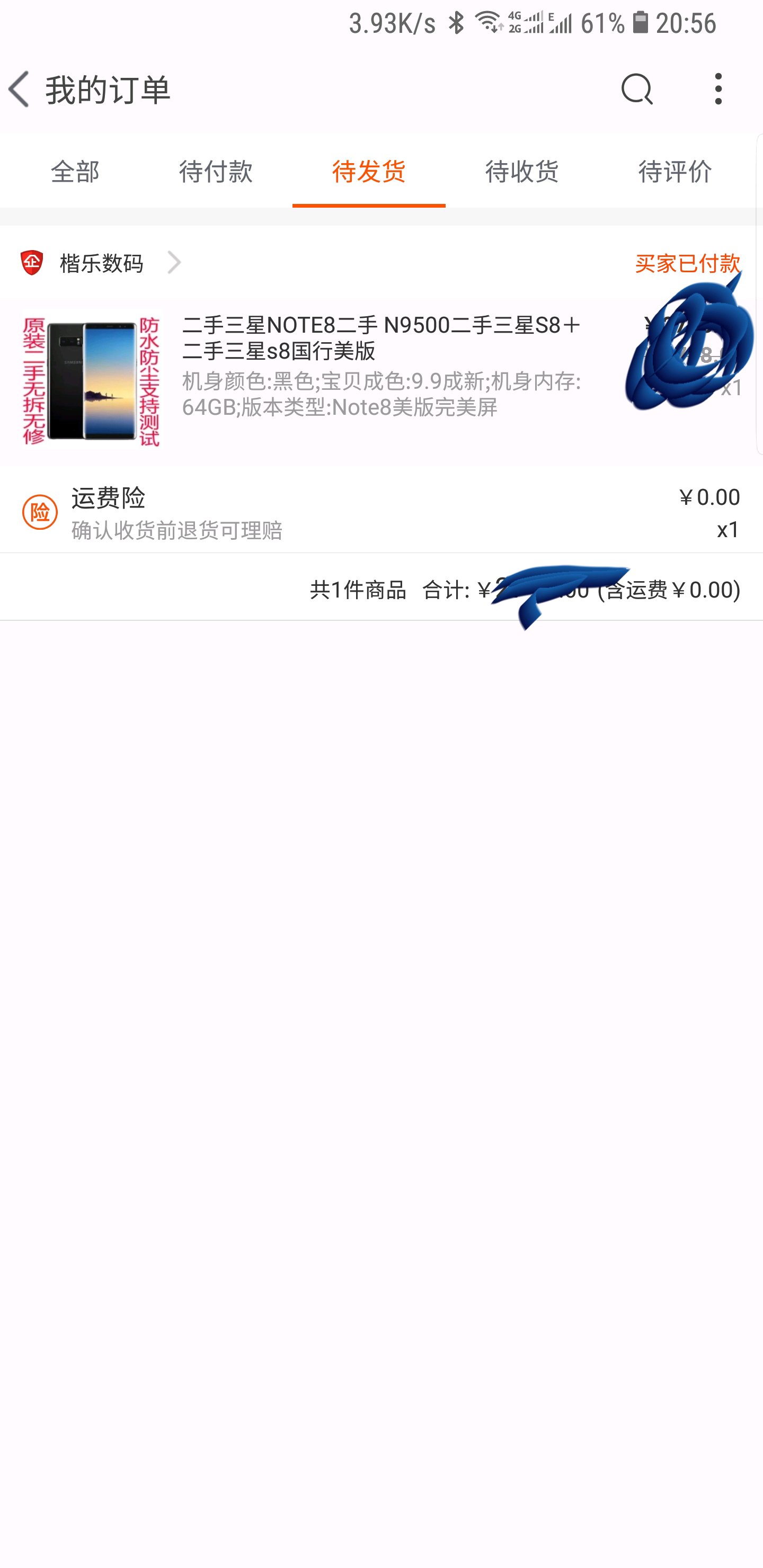The image size is (763, 1568).
Task: View the 运费险 insurance details
Action: [176, 512]
